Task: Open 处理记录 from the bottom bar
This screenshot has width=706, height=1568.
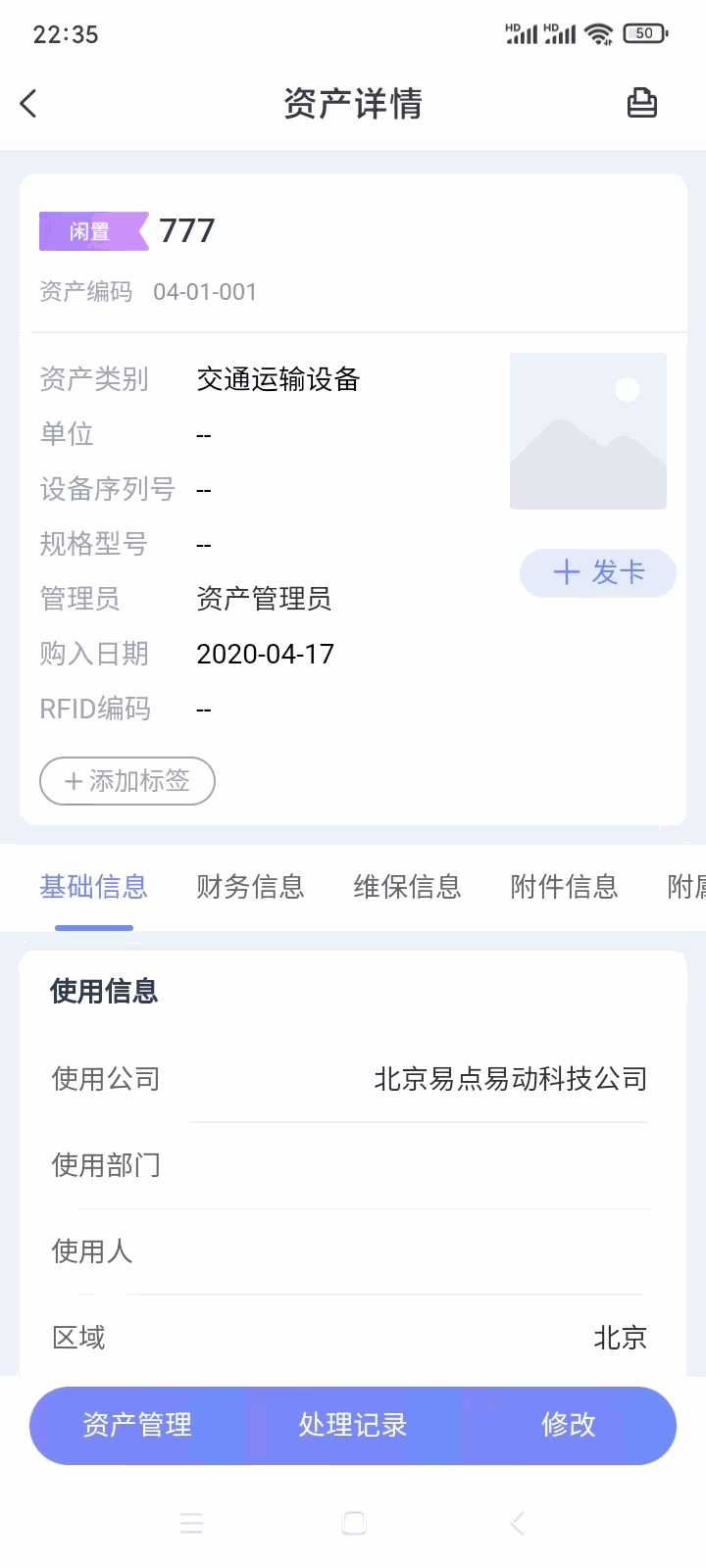Action: (x=353, y=1425)
